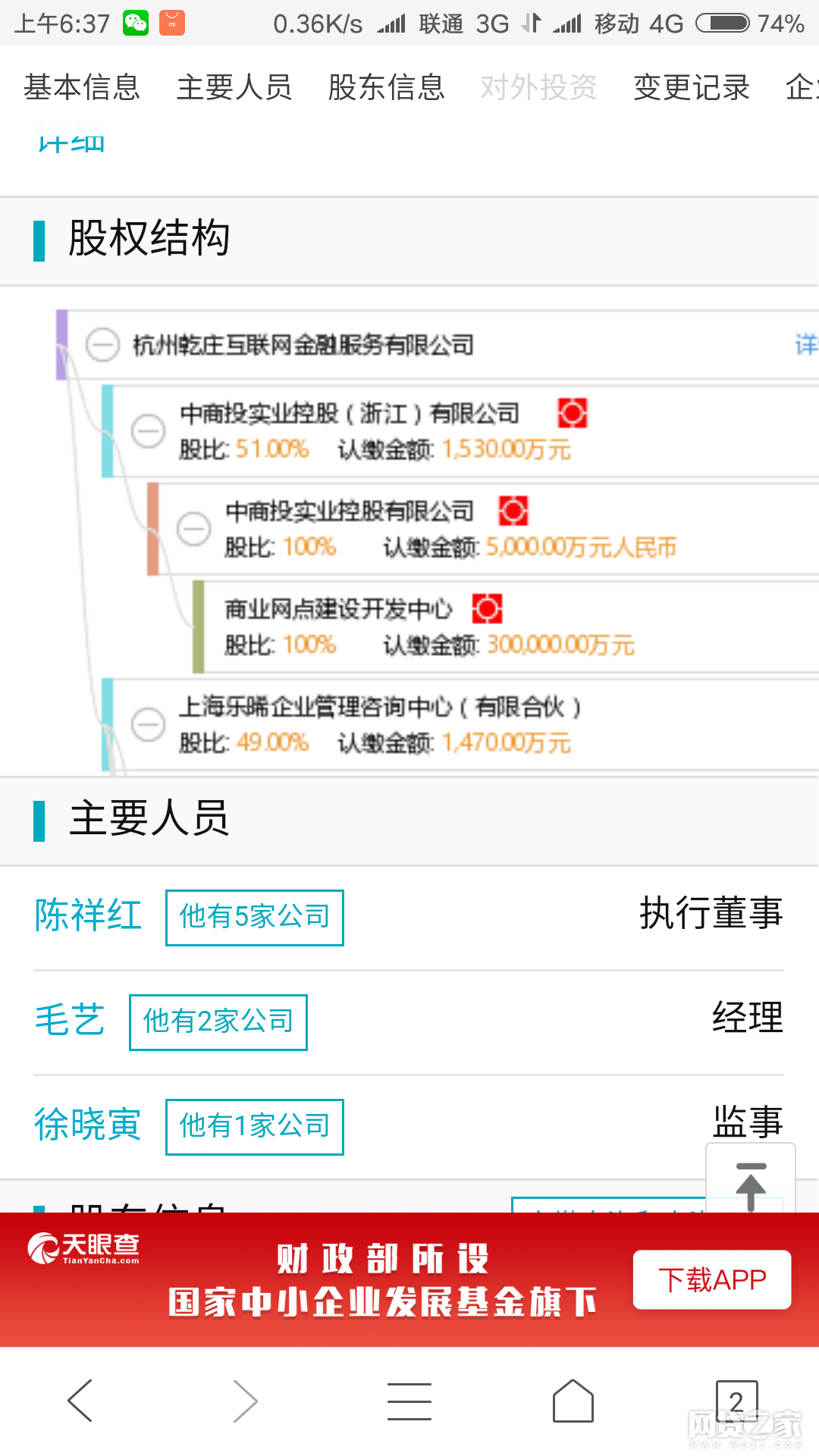
Task: Select the 变更记录 tab
Action: tap(692, 88)
